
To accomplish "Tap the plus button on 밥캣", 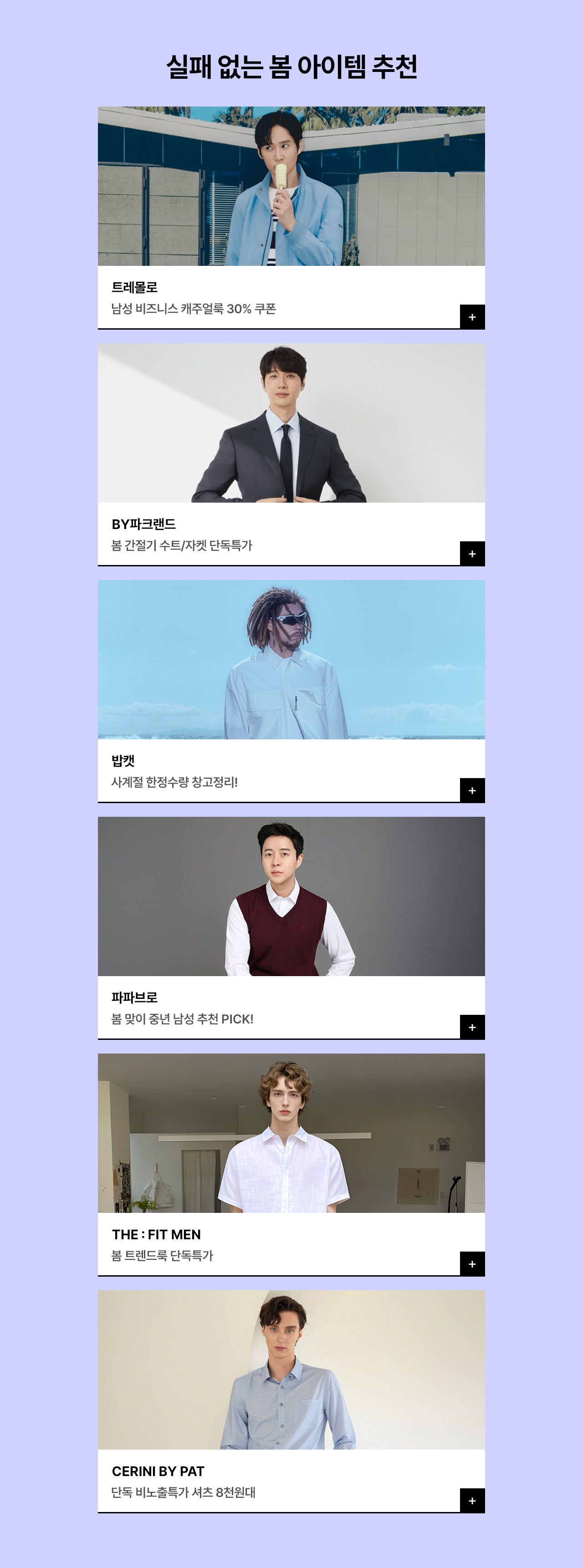I will click(472, 791).
